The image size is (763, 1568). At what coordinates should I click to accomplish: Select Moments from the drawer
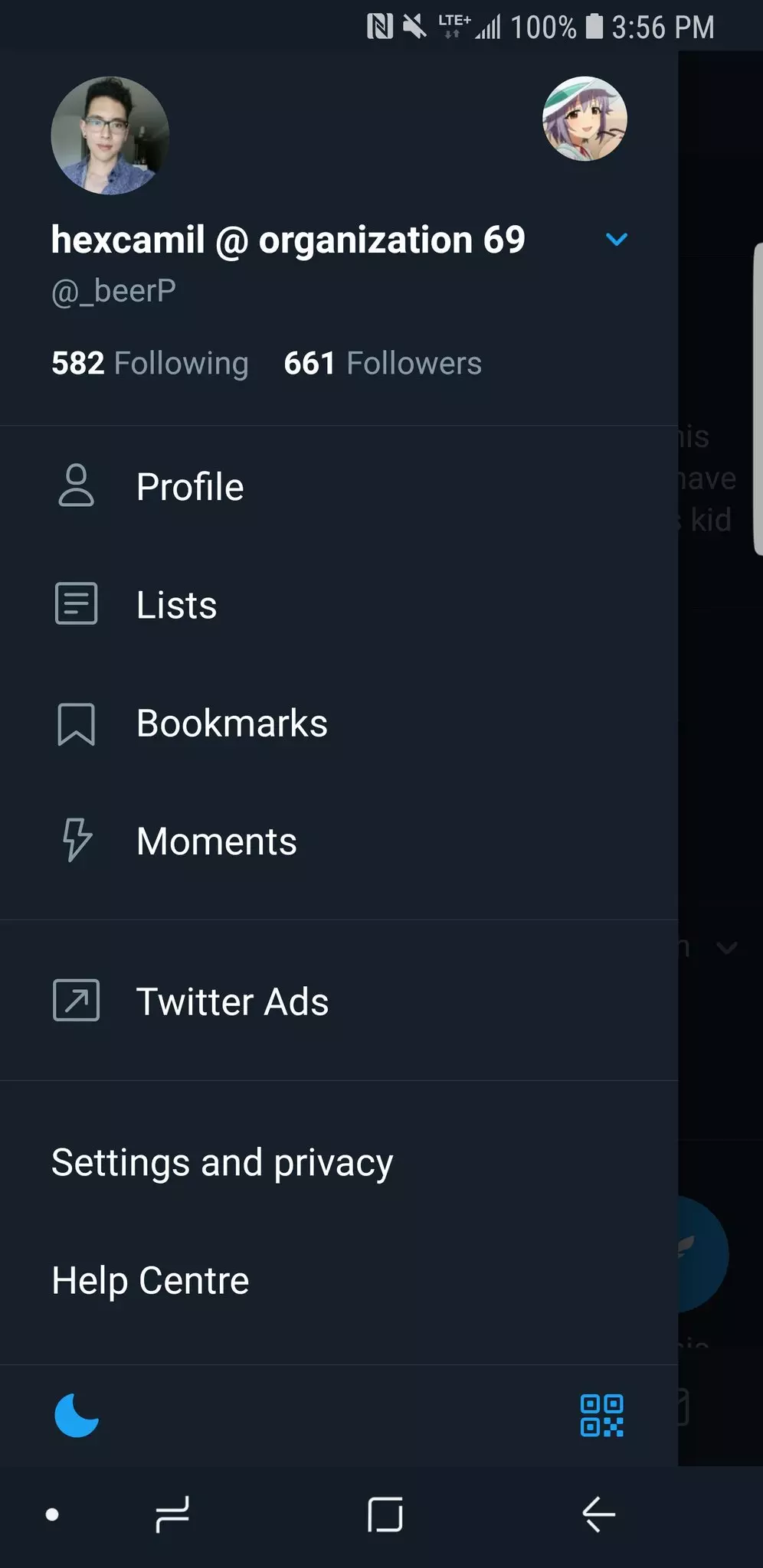point(216,841)
